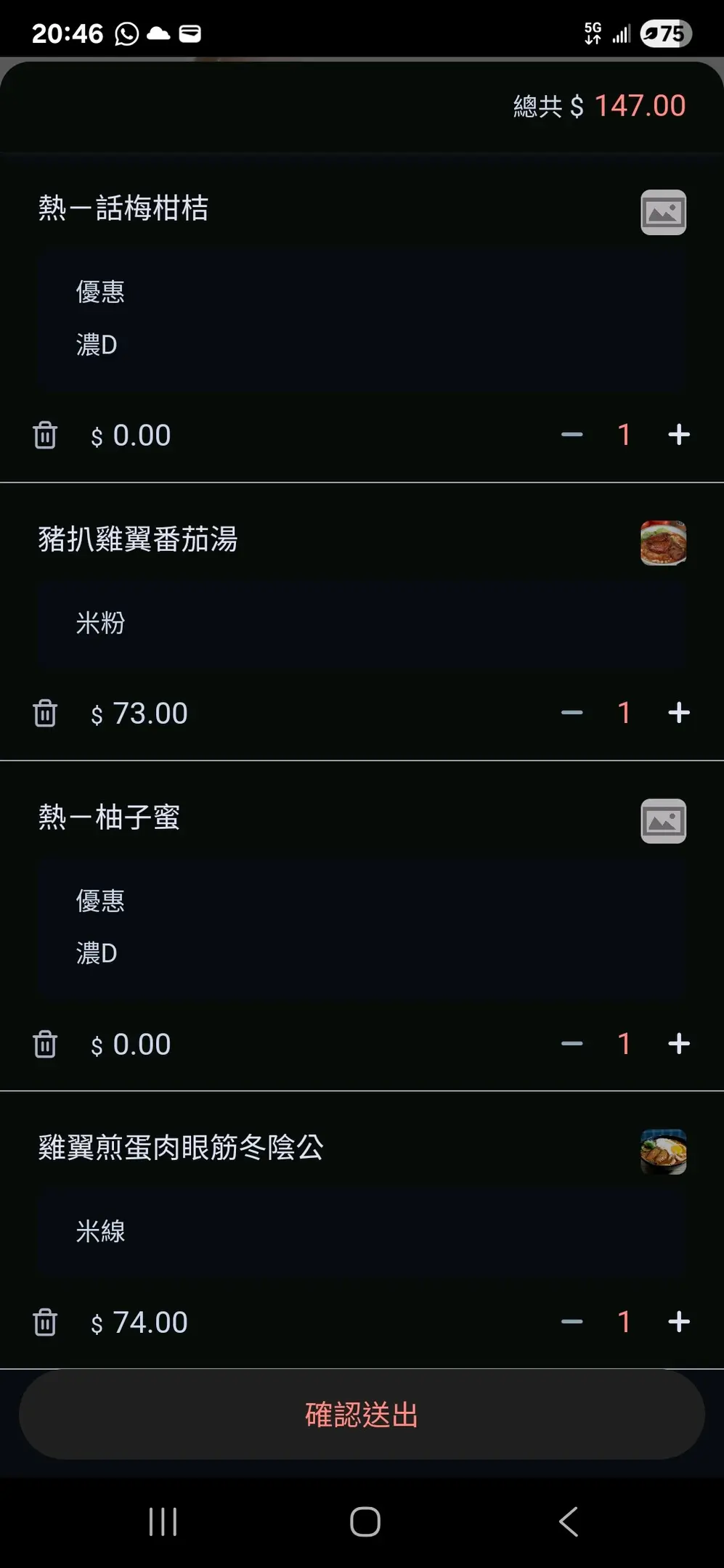Decrease quantity of 熱－柚子蜜
Viewport: 724px width, 1568px height.
[572, 1044]
